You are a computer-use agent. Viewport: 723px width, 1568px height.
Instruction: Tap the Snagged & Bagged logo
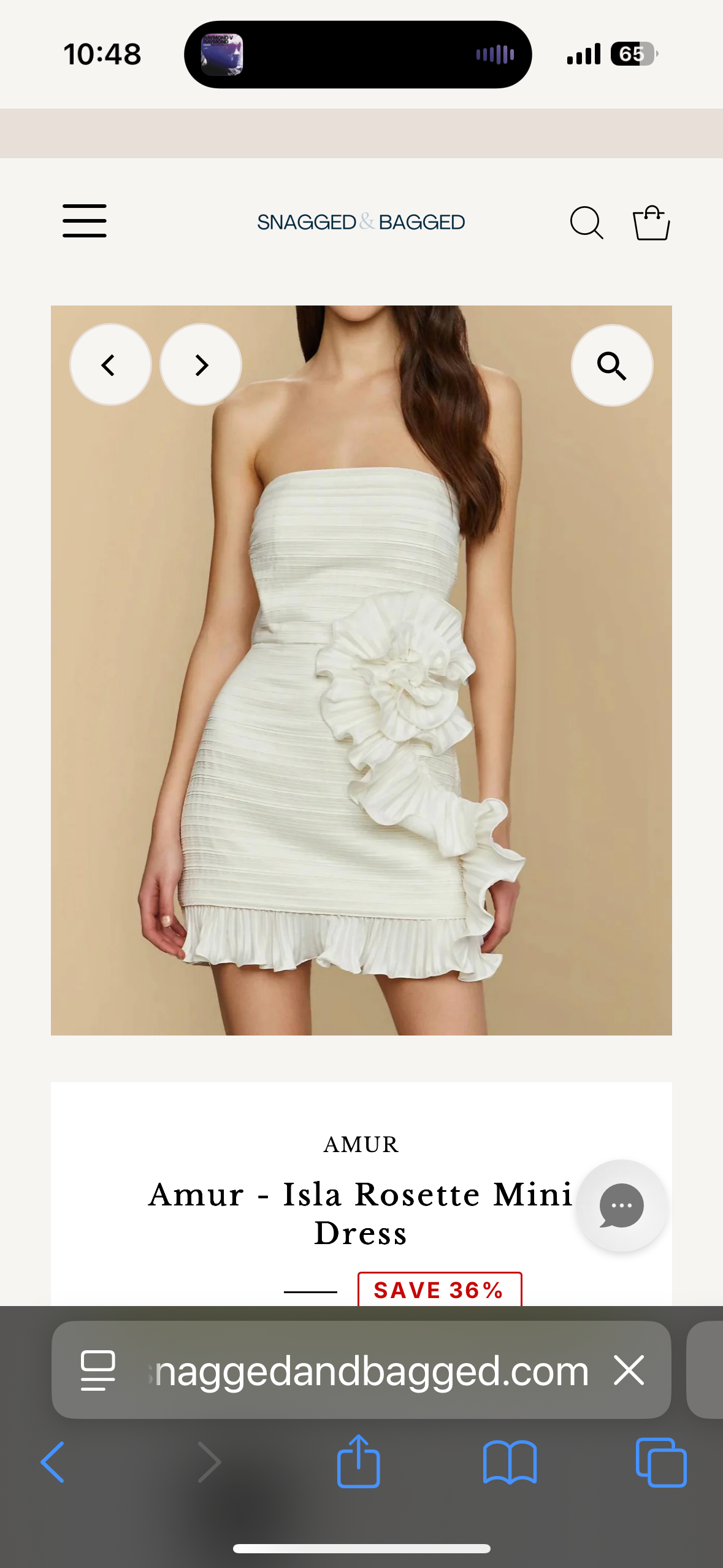coord(361,222)
